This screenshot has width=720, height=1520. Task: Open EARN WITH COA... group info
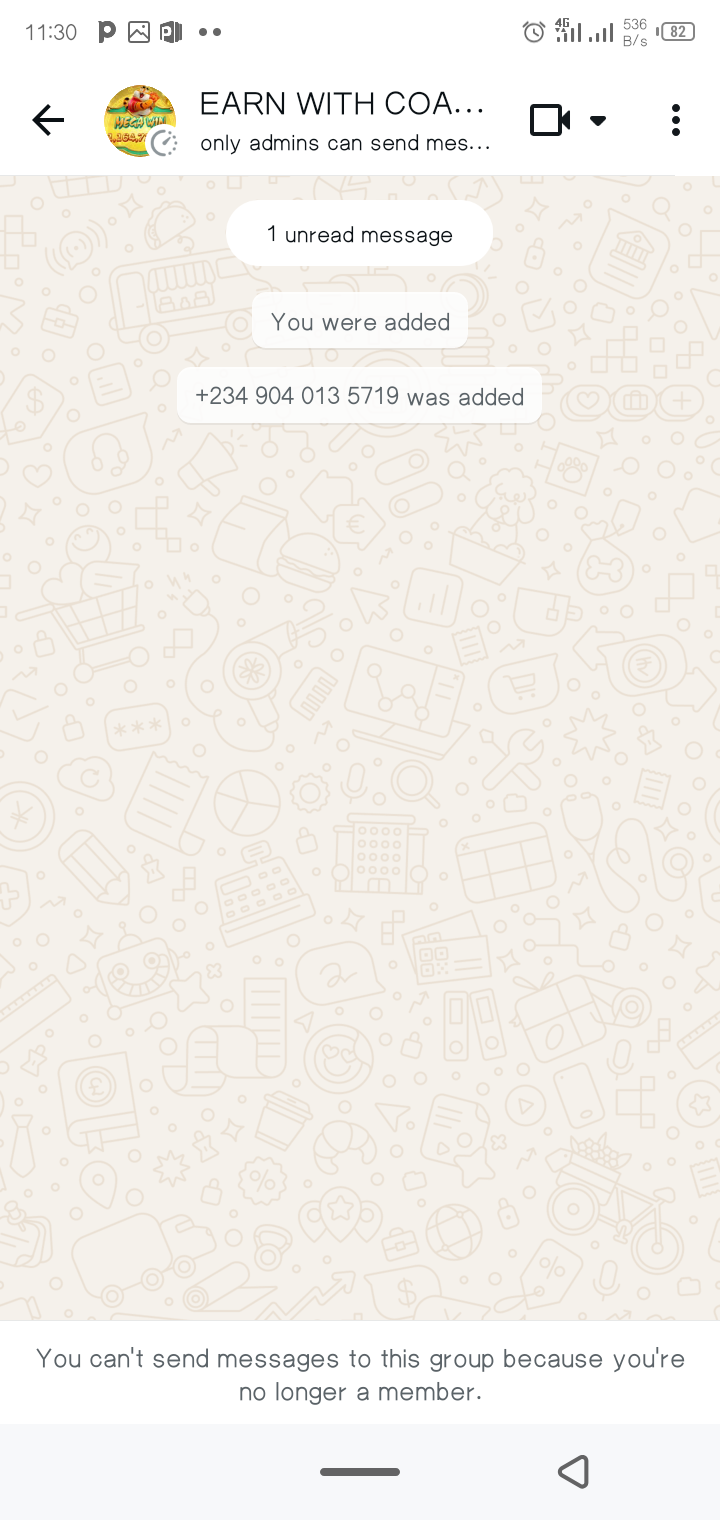342,104
